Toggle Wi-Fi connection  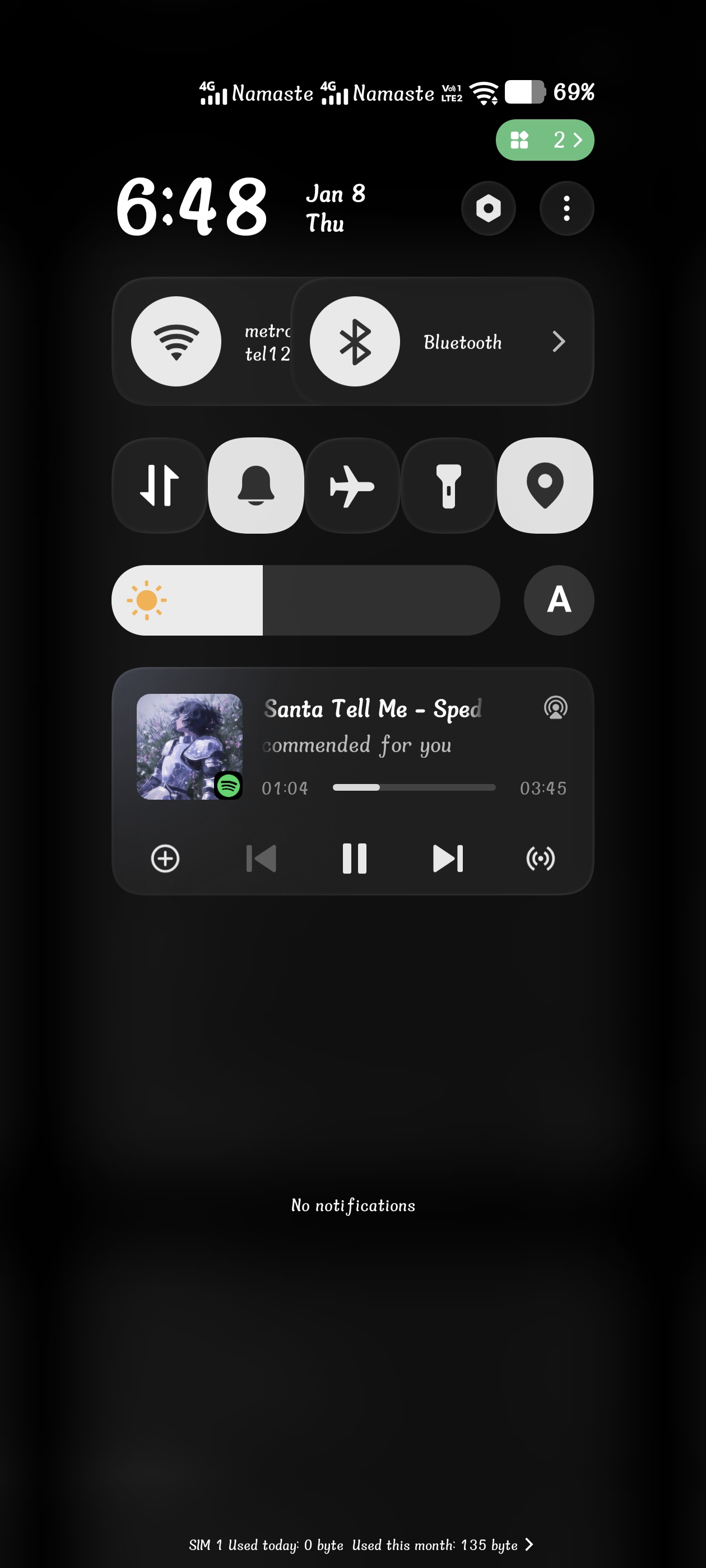click(x=176, y=342)
